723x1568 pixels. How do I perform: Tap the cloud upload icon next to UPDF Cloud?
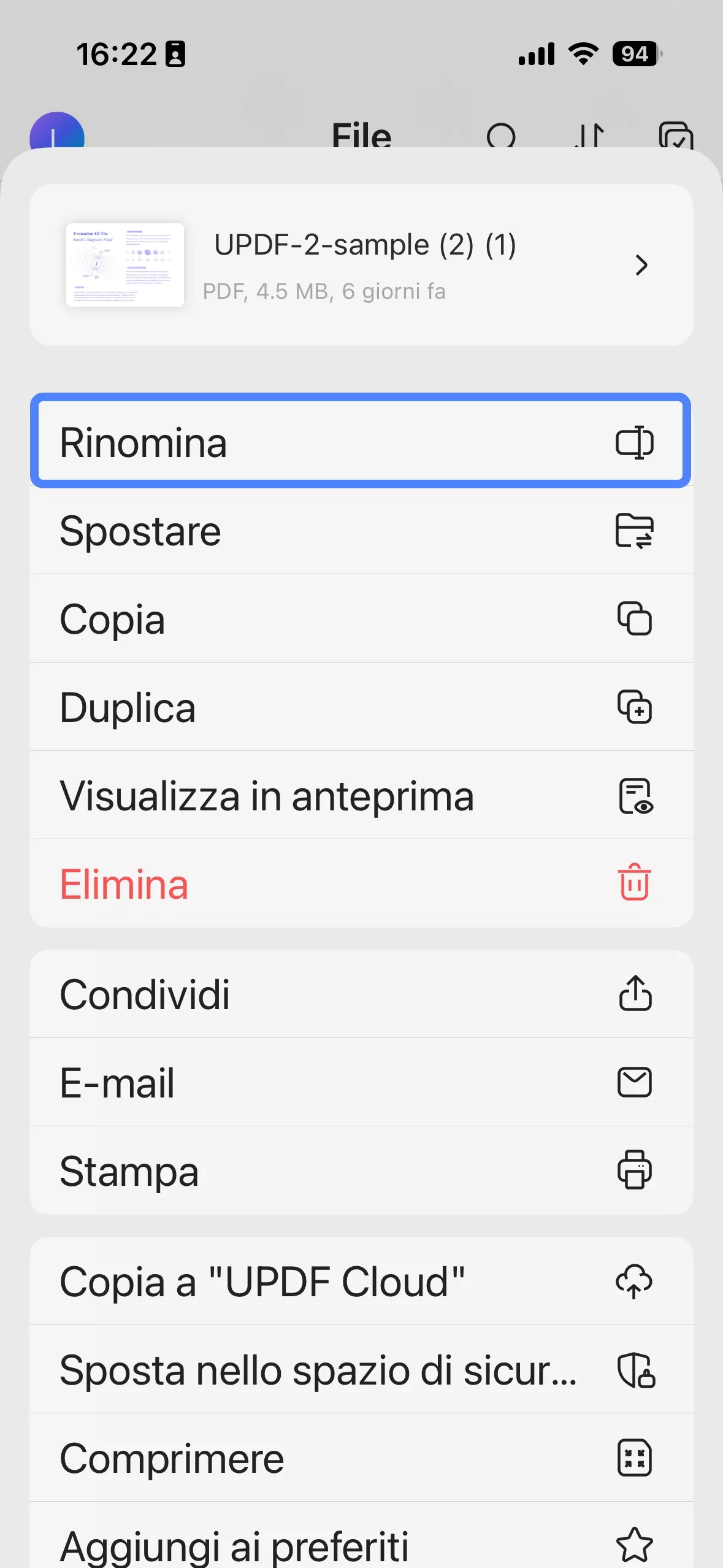pos(635,1282)
